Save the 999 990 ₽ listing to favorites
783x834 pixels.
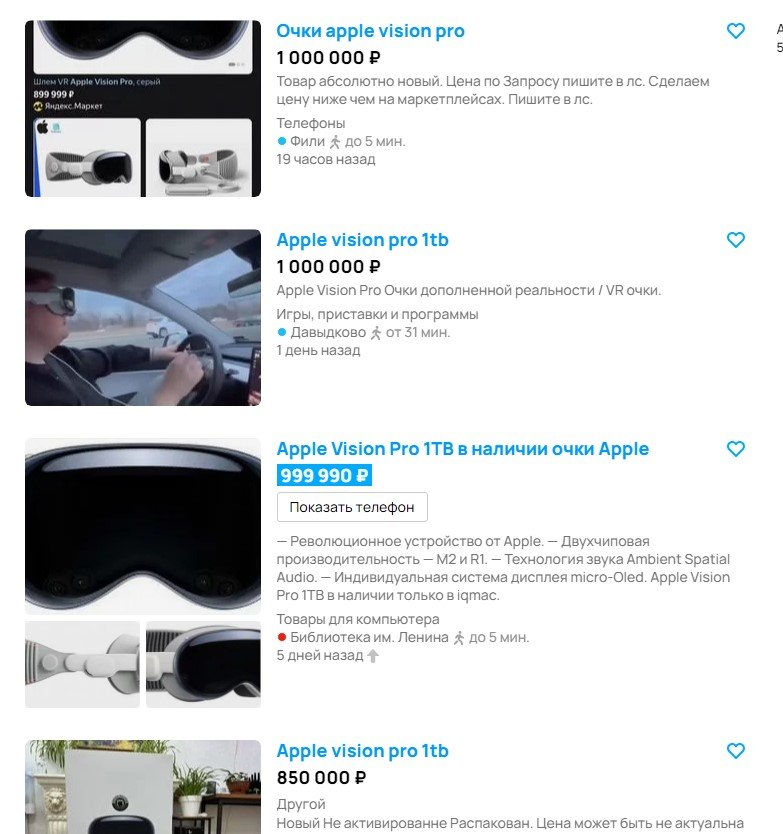pos(736,449)
